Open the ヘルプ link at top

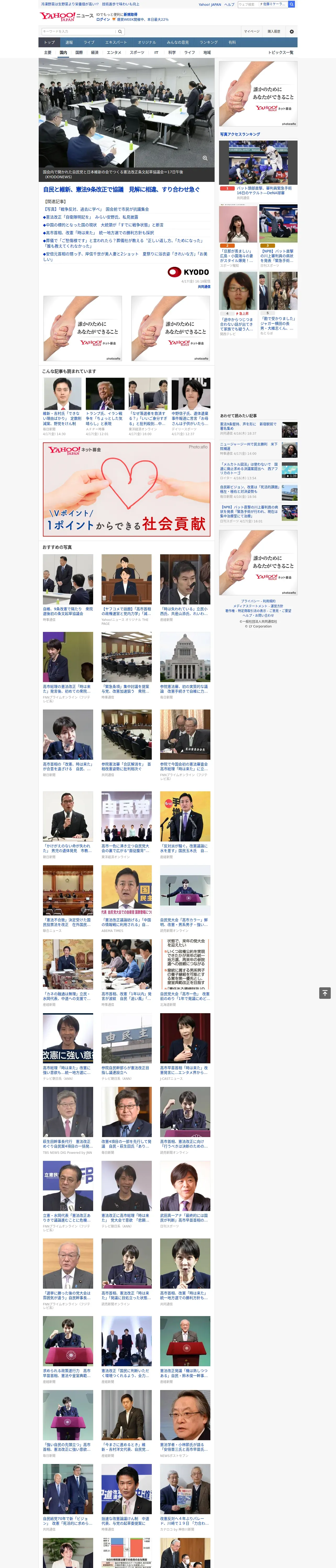(229, 4)
